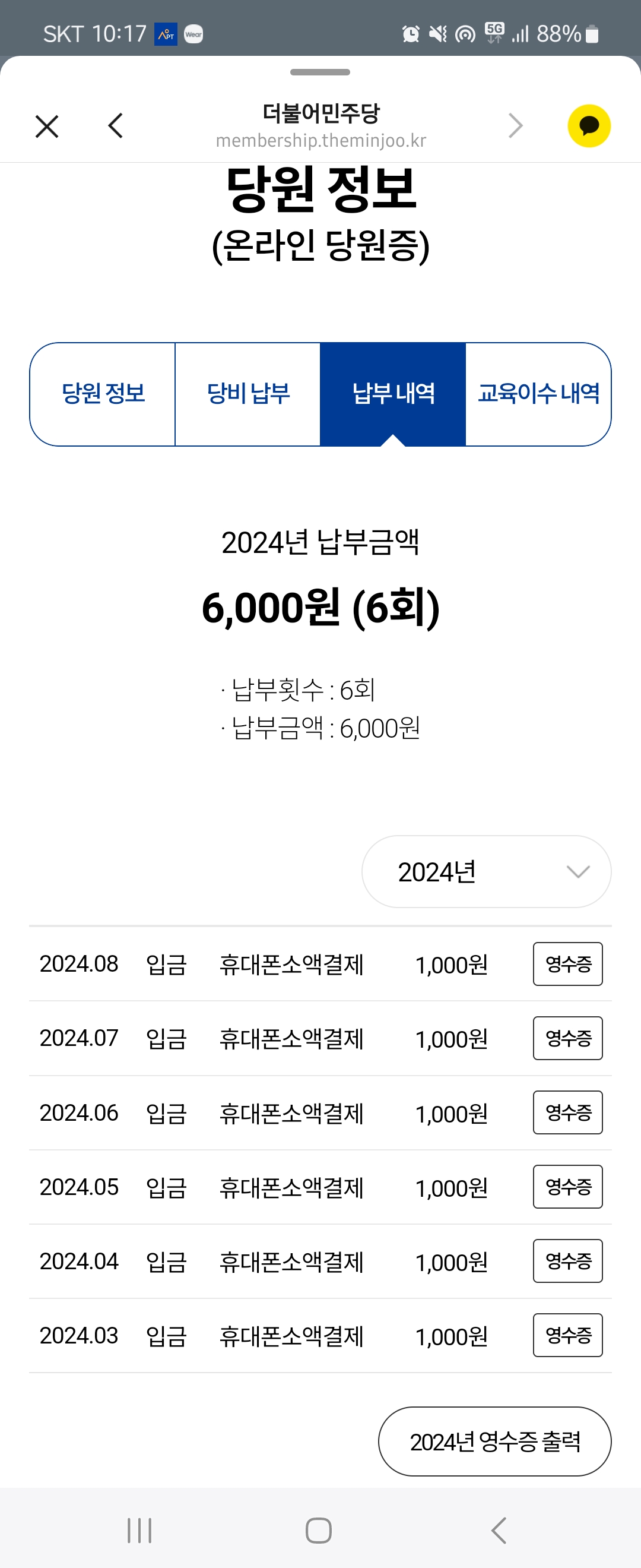This screenshot has height=1568, width=641.
Task: Tap 영수증 on the 2024.05 row
Action: coord(567,1186)
